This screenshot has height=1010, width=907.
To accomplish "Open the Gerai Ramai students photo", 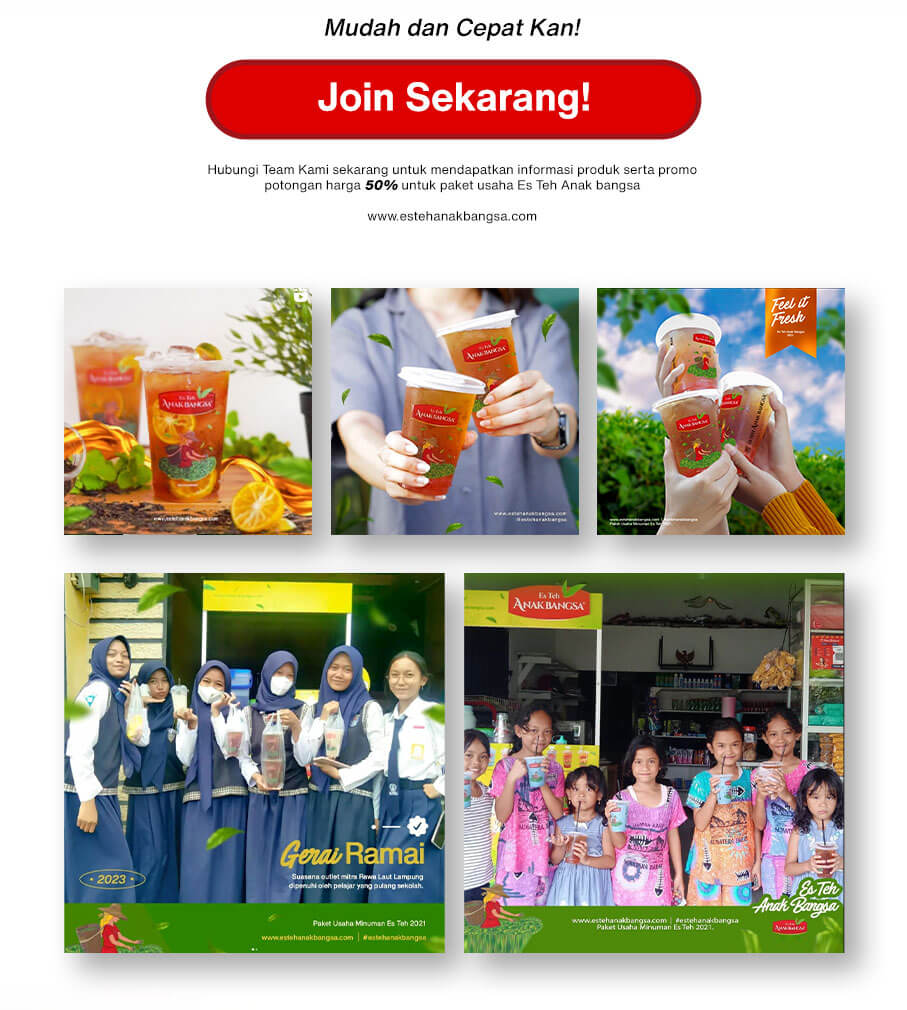I will pyautogui.click(x=254, y=761).
